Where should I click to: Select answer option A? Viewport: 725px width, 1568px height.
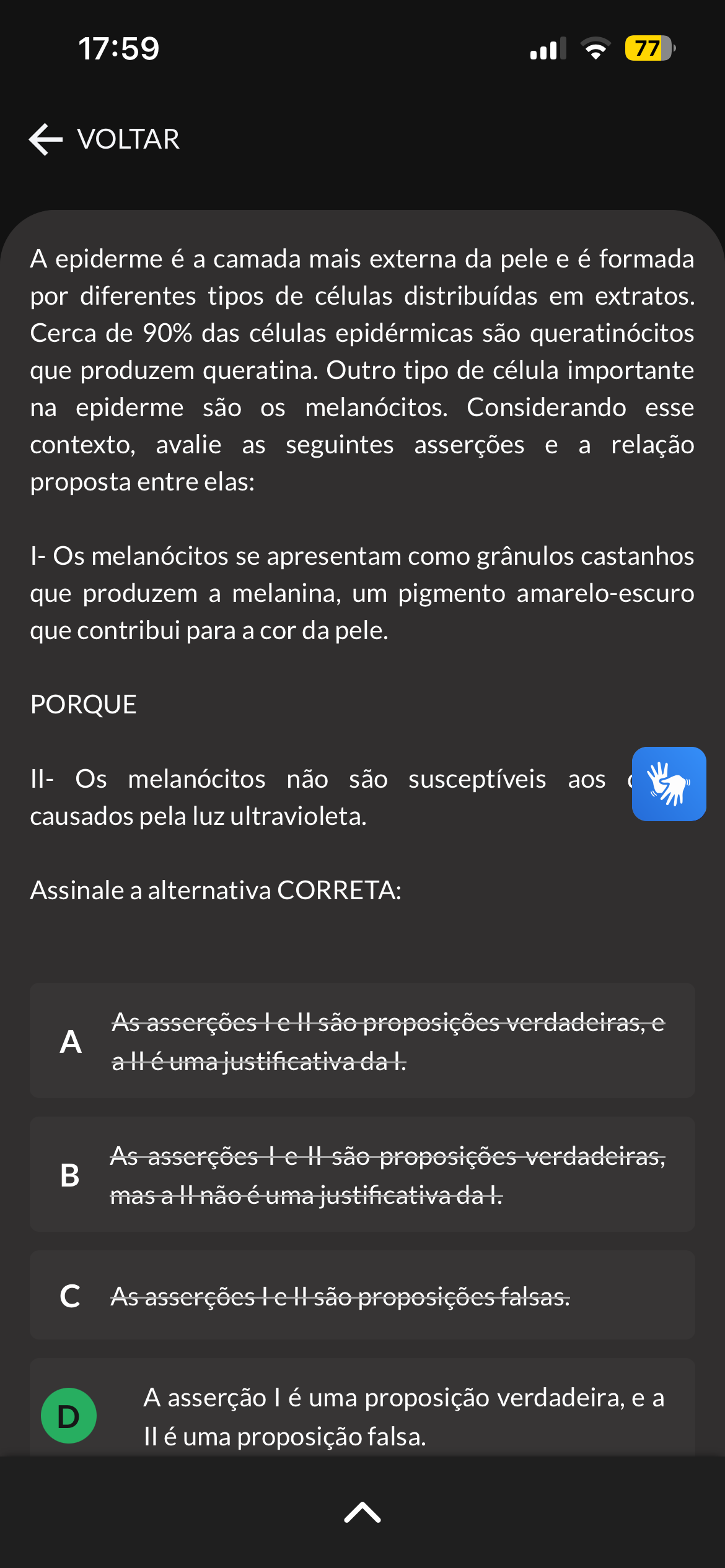tap(362, 1040)
